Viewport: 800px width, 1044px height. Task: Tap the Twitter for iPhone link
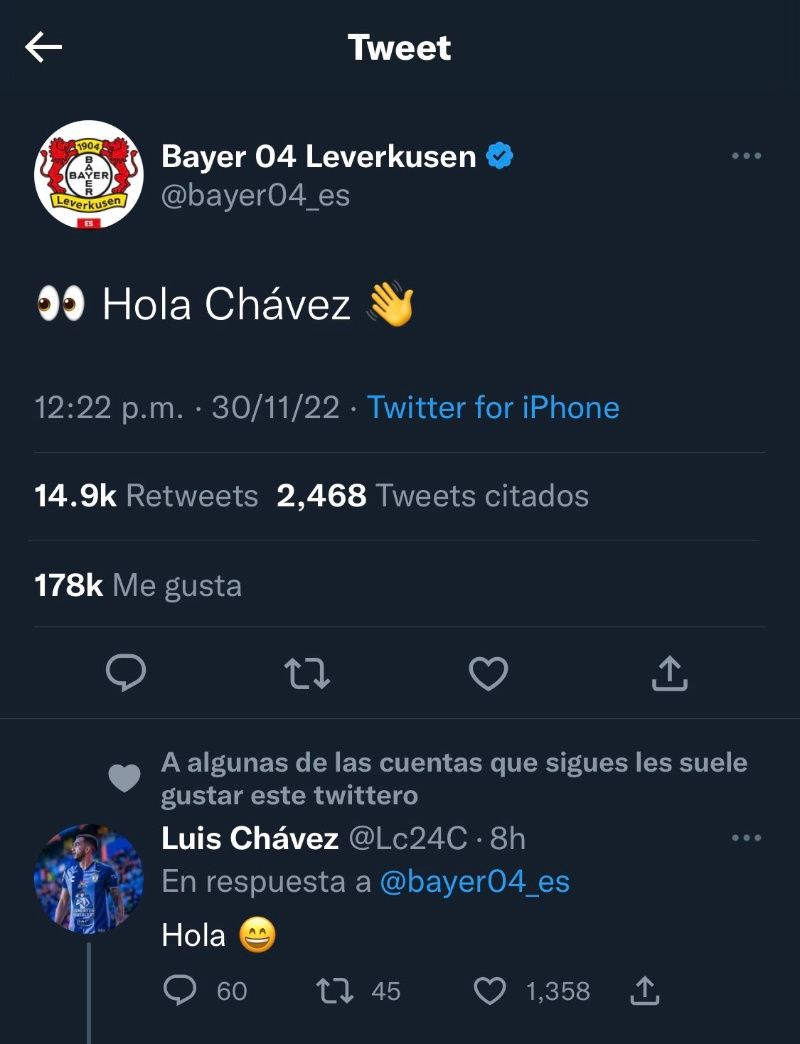click(x=493, y=408)
